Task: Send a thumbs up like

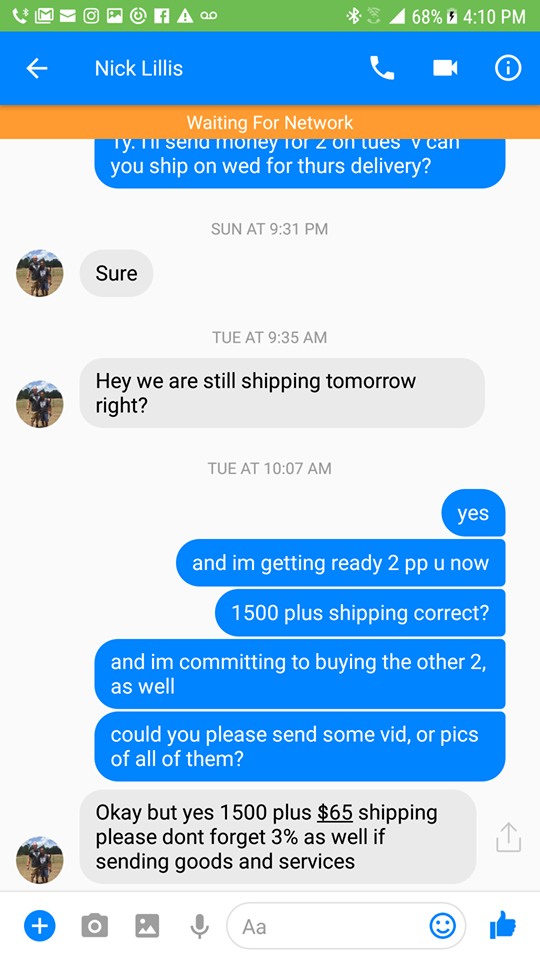Action: pyautogui.click(x=503, y=924)
